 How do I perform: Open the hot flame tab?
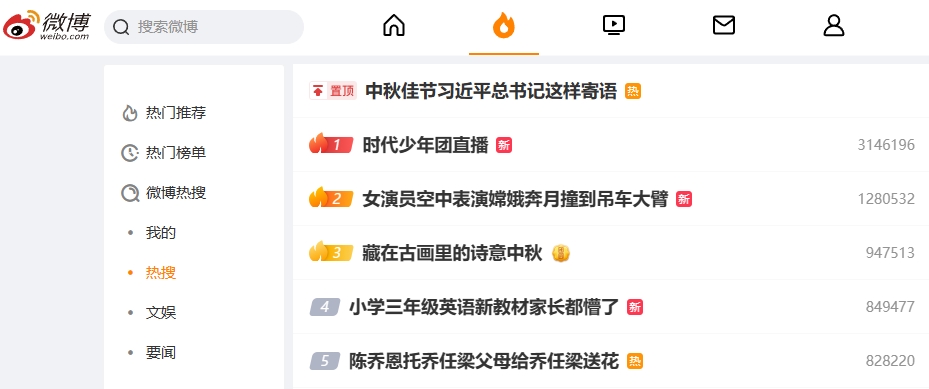tap(504, 25)
